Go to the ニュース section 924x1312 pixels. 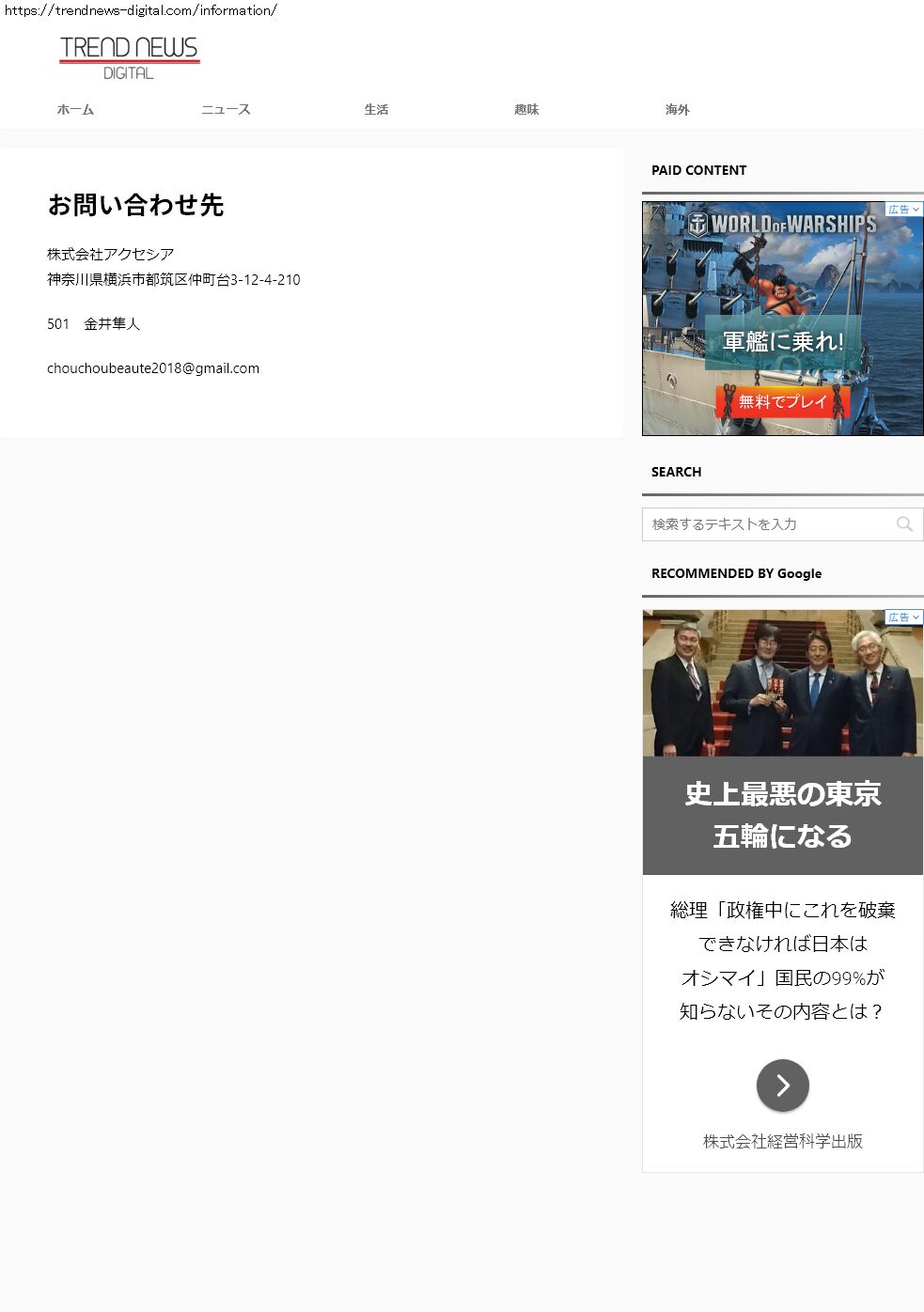pos(226,110)
